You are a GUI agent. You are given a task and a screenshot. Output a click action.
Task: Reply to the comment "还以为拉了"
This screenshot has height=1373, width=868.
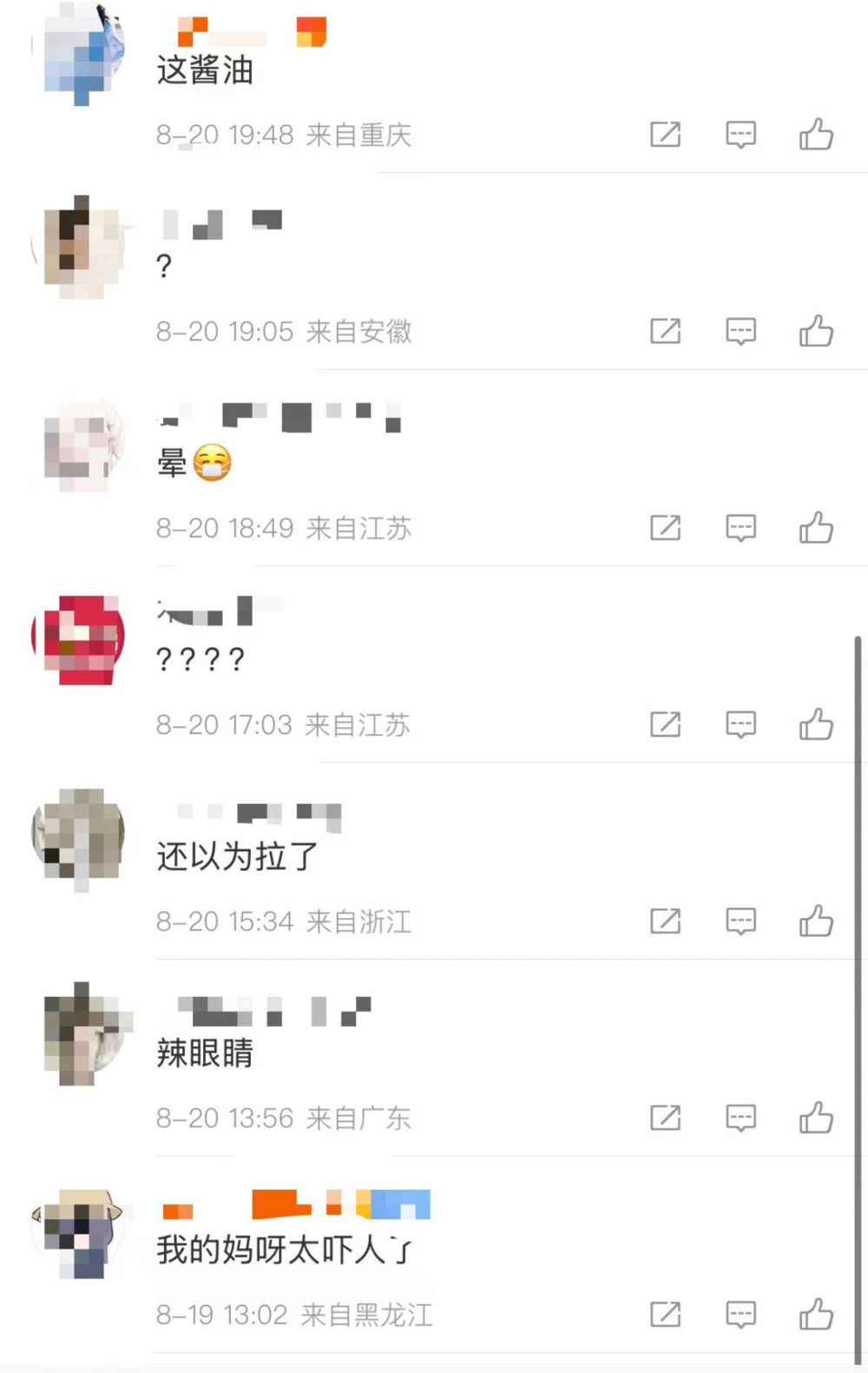(740, 921)
